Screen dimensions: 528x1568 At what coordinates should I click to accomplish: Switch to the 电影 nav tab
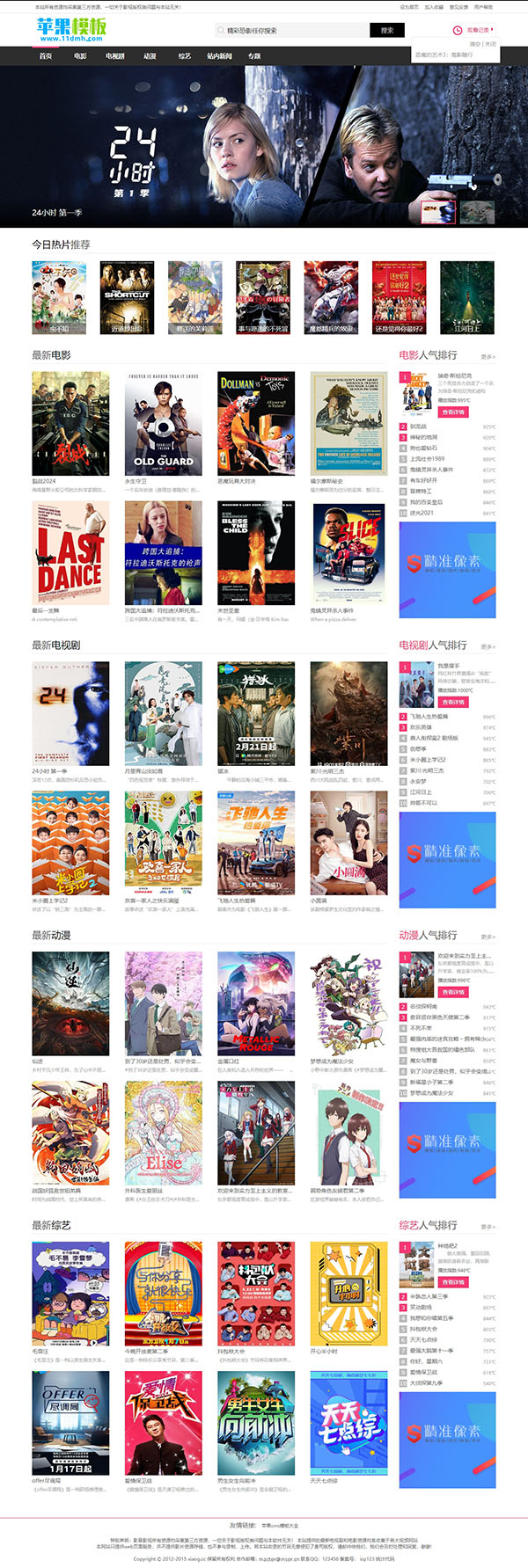[x=80, y=56]
